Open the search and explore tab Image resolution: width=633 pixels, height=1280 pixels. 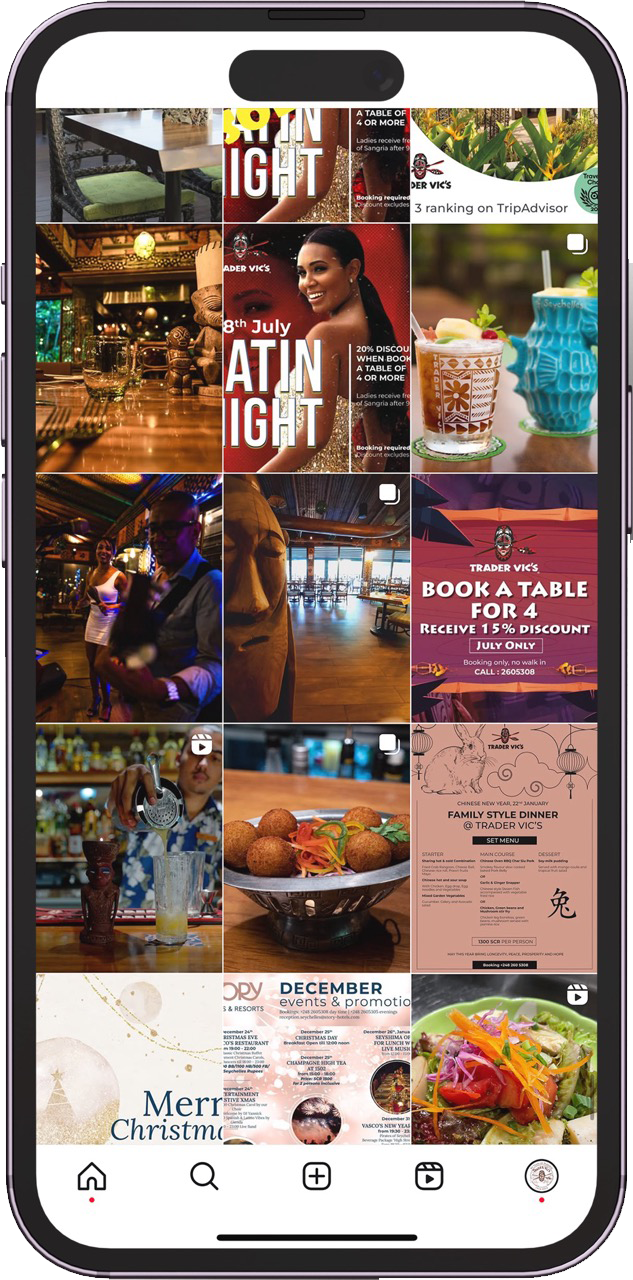click(204, 1176)
